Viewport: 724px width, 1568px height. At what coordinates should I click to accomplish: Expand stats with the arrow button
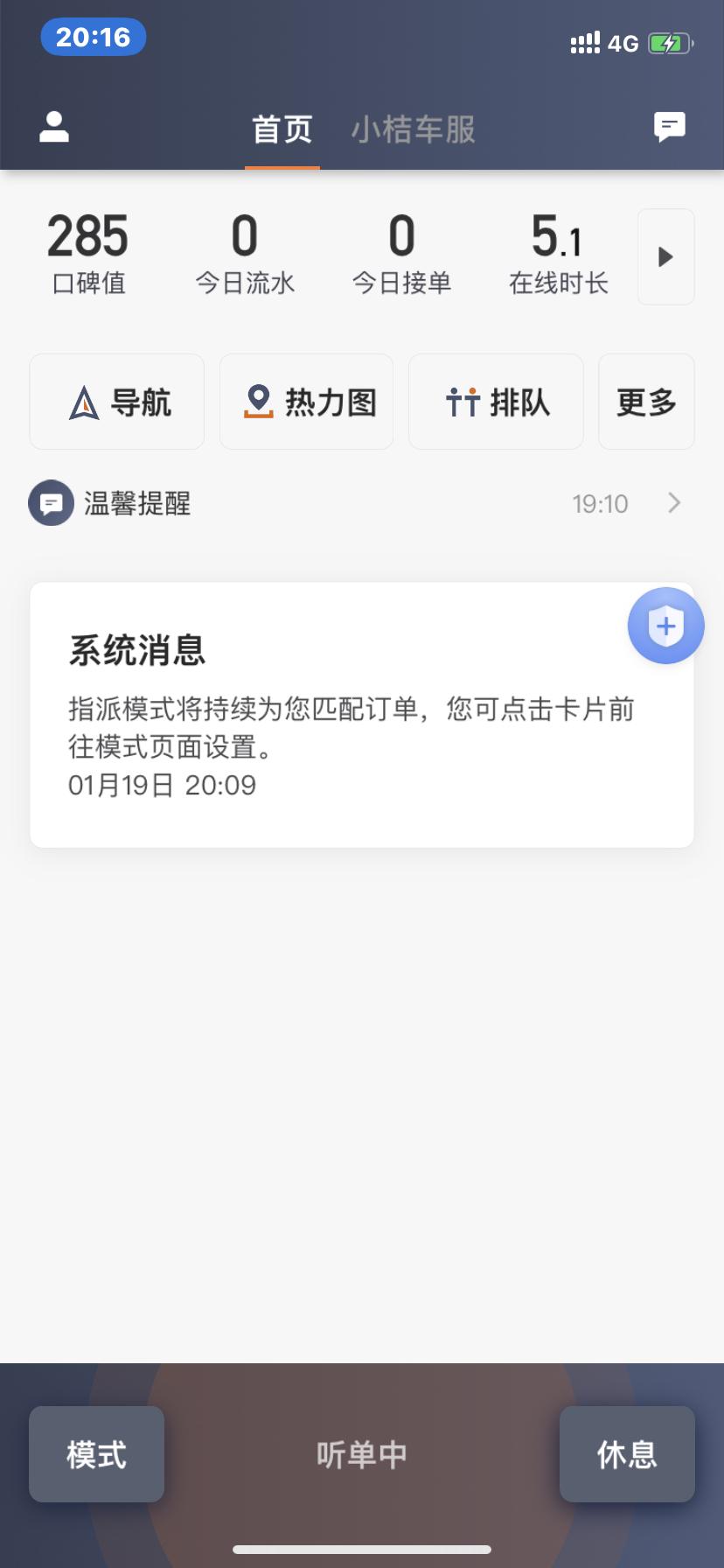(x=665, y=257)
